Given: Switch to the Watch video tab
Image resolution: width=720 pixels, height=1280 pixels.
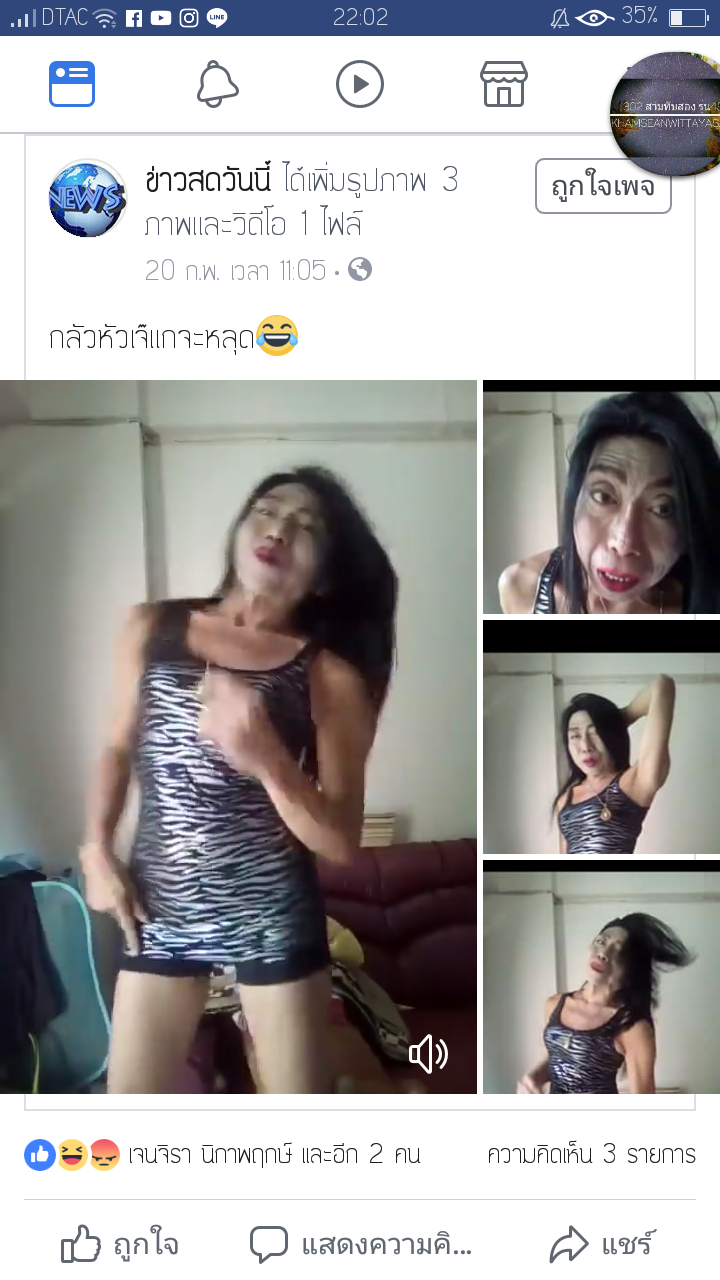Looking at the screenshot, I should point(360,84).
